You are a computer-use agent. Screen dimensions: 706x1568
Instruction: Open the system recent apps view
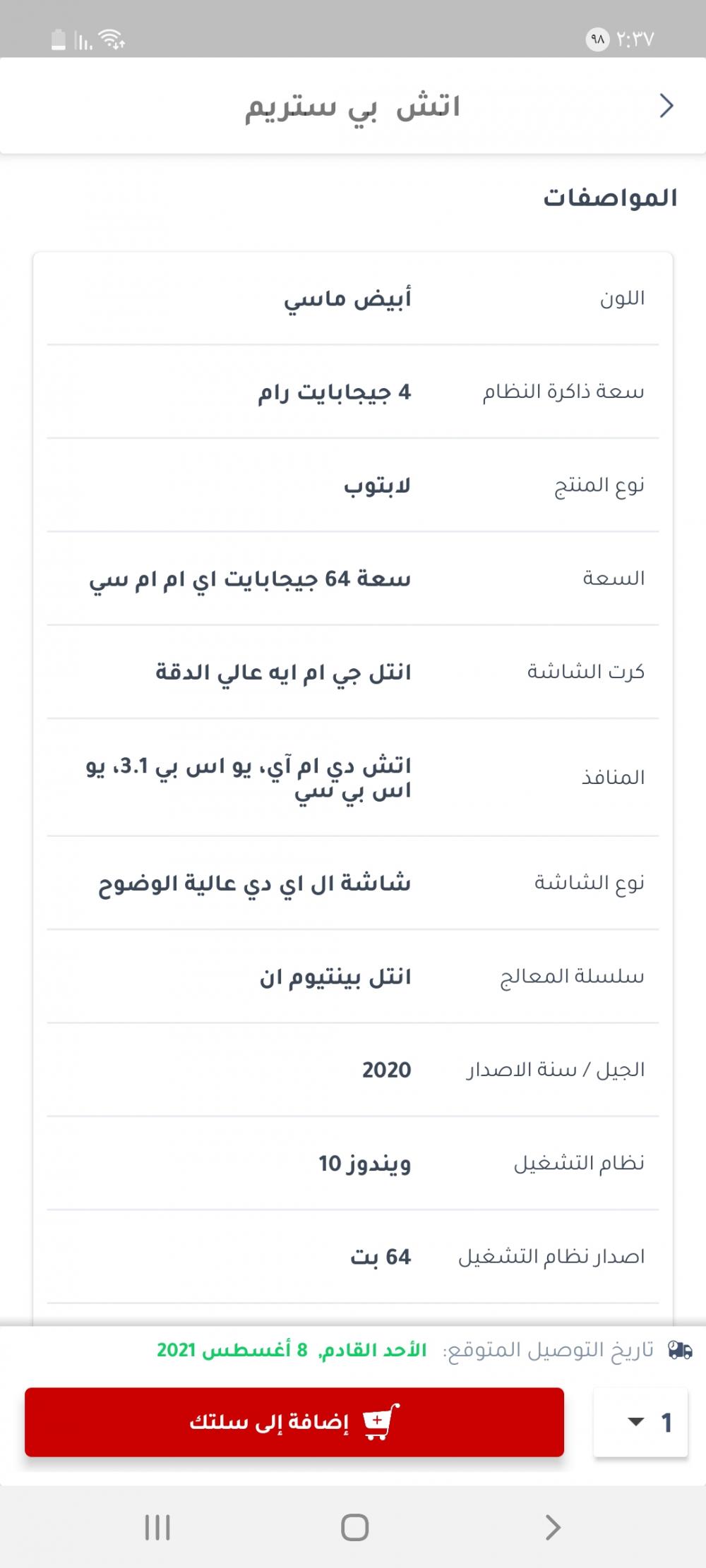point(157,1528)
